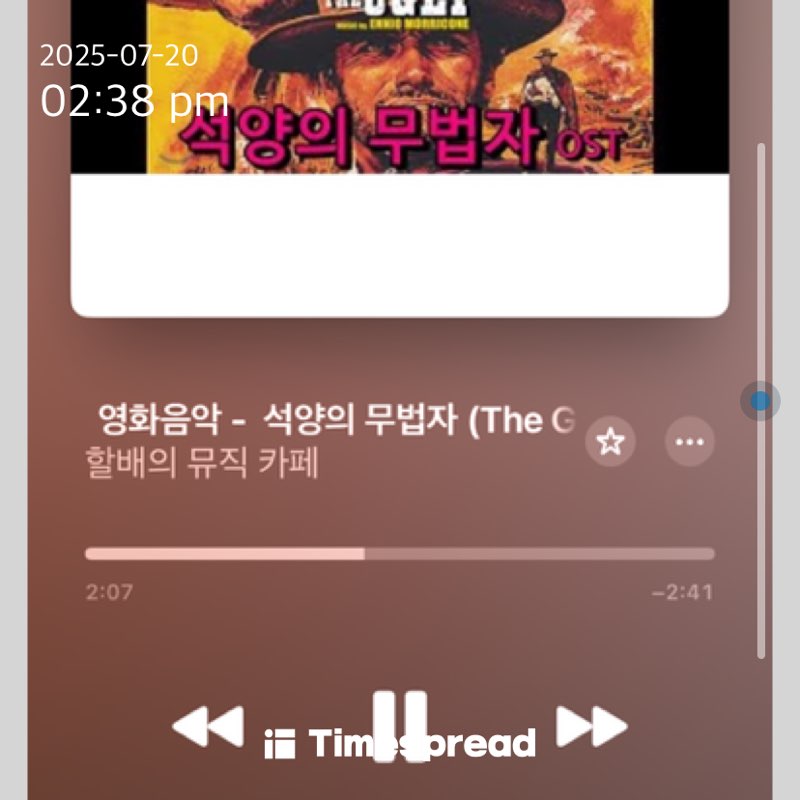800x800 pixels.
Task: Open the three-dot more options menu
Action: [690, 442]
